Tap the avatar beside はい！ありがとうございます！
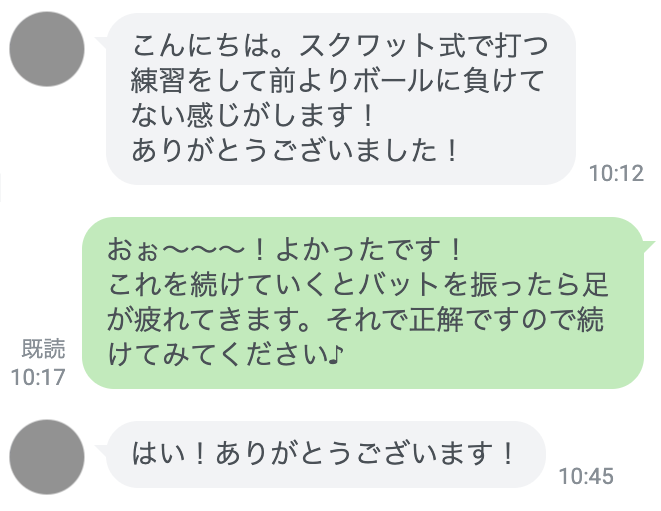The height and width of the screenshot is (511, 661). tap(46, 457)
